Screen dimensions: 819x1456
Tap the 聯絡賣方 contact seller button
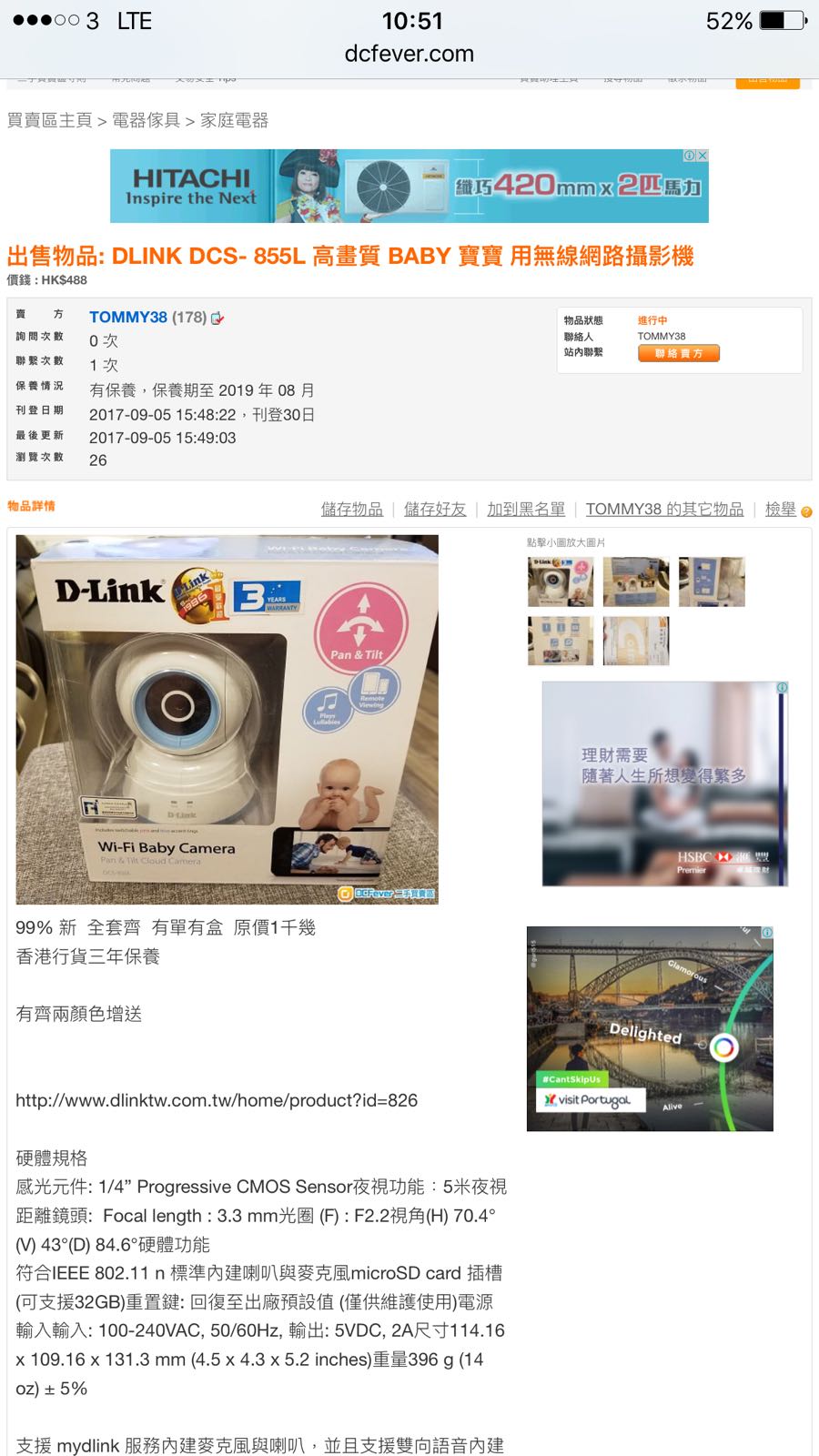click(678, 353)
